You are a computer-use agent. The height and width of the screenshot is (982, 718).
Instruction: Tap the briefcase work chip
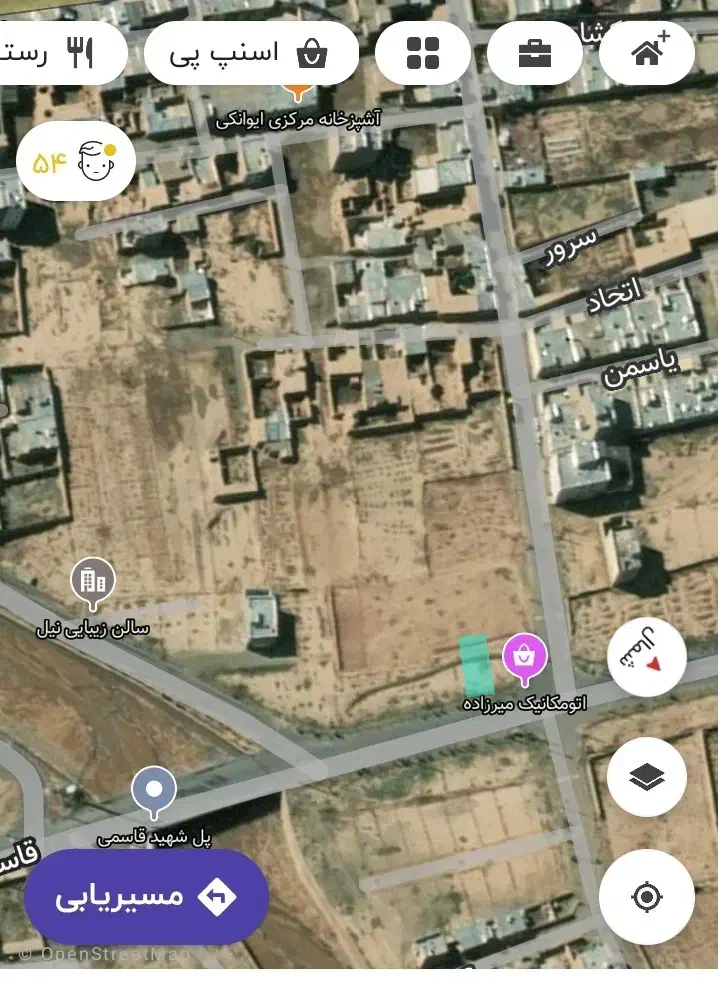click(535, 53)
